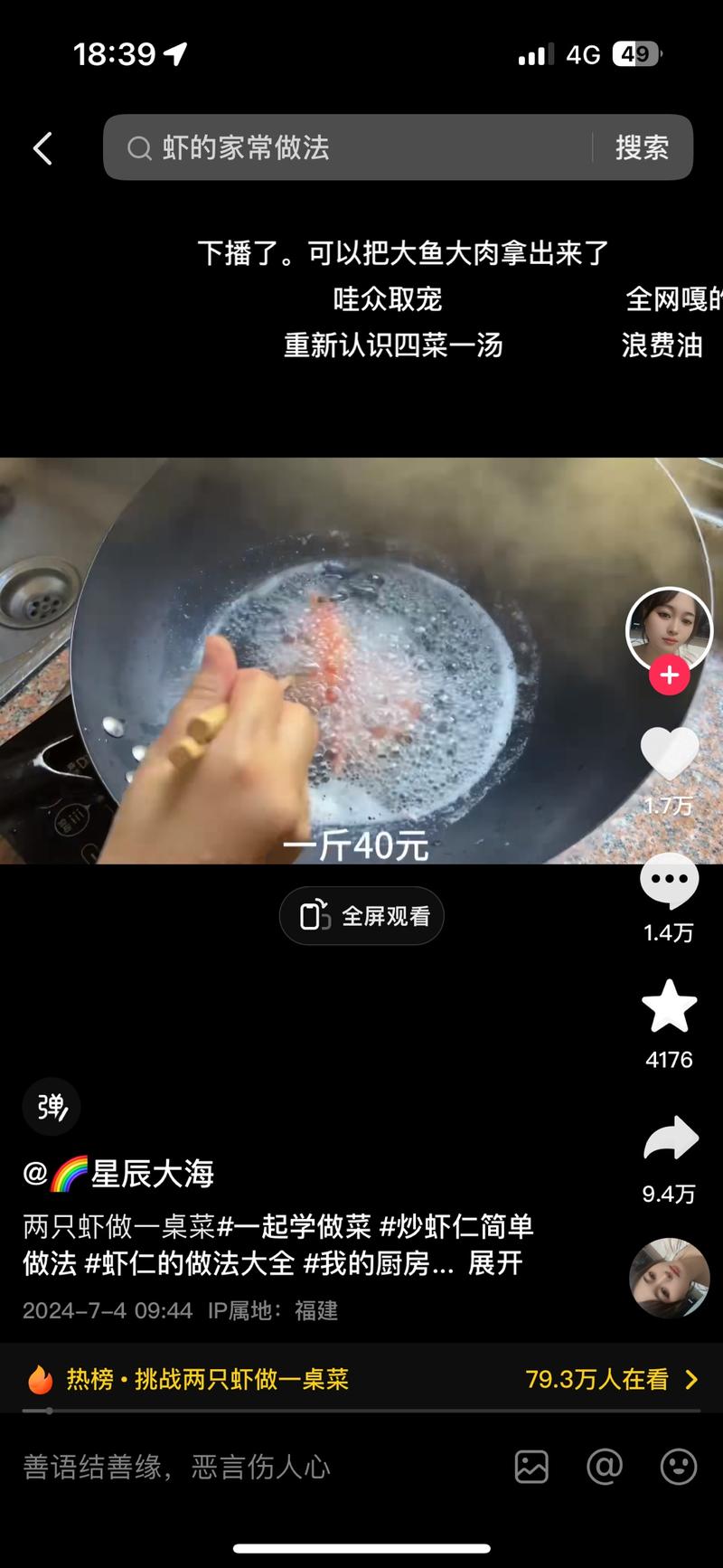Open the emoji picker
723x1568 pixels.
click(678, 1467)
